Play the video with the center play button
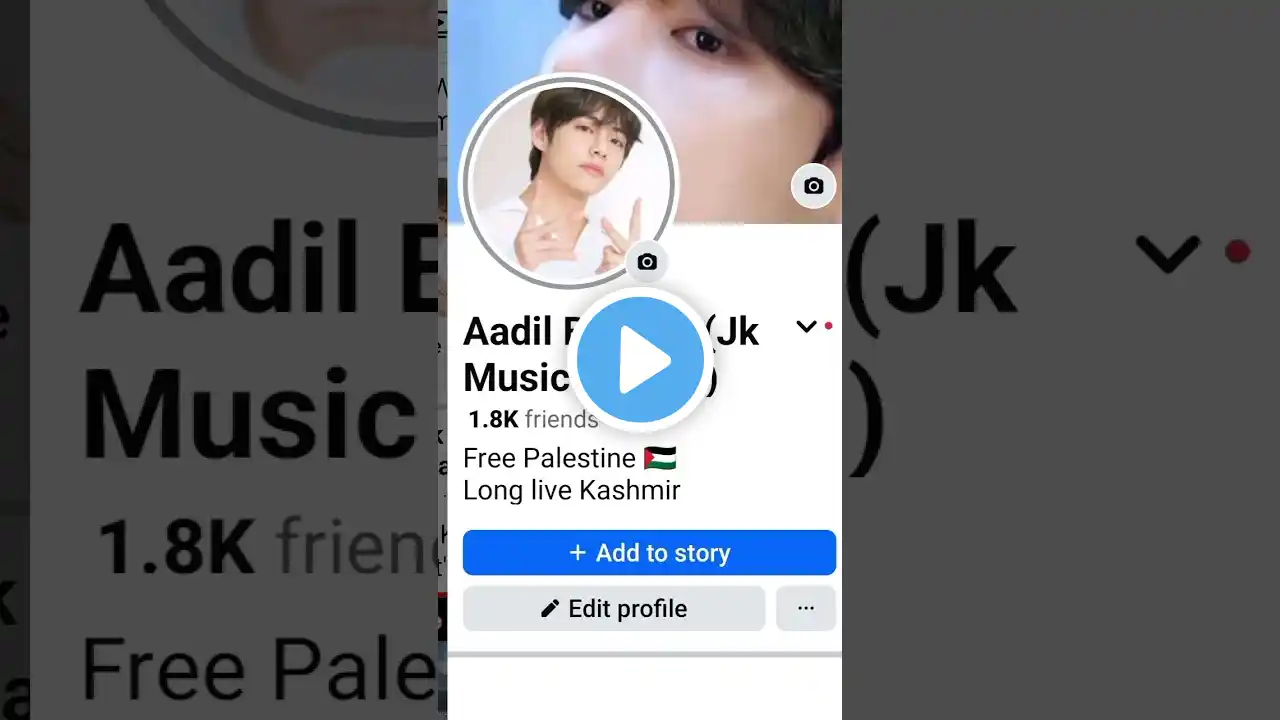This screenshot has width=1280, height=720. (x=640, y=360)
